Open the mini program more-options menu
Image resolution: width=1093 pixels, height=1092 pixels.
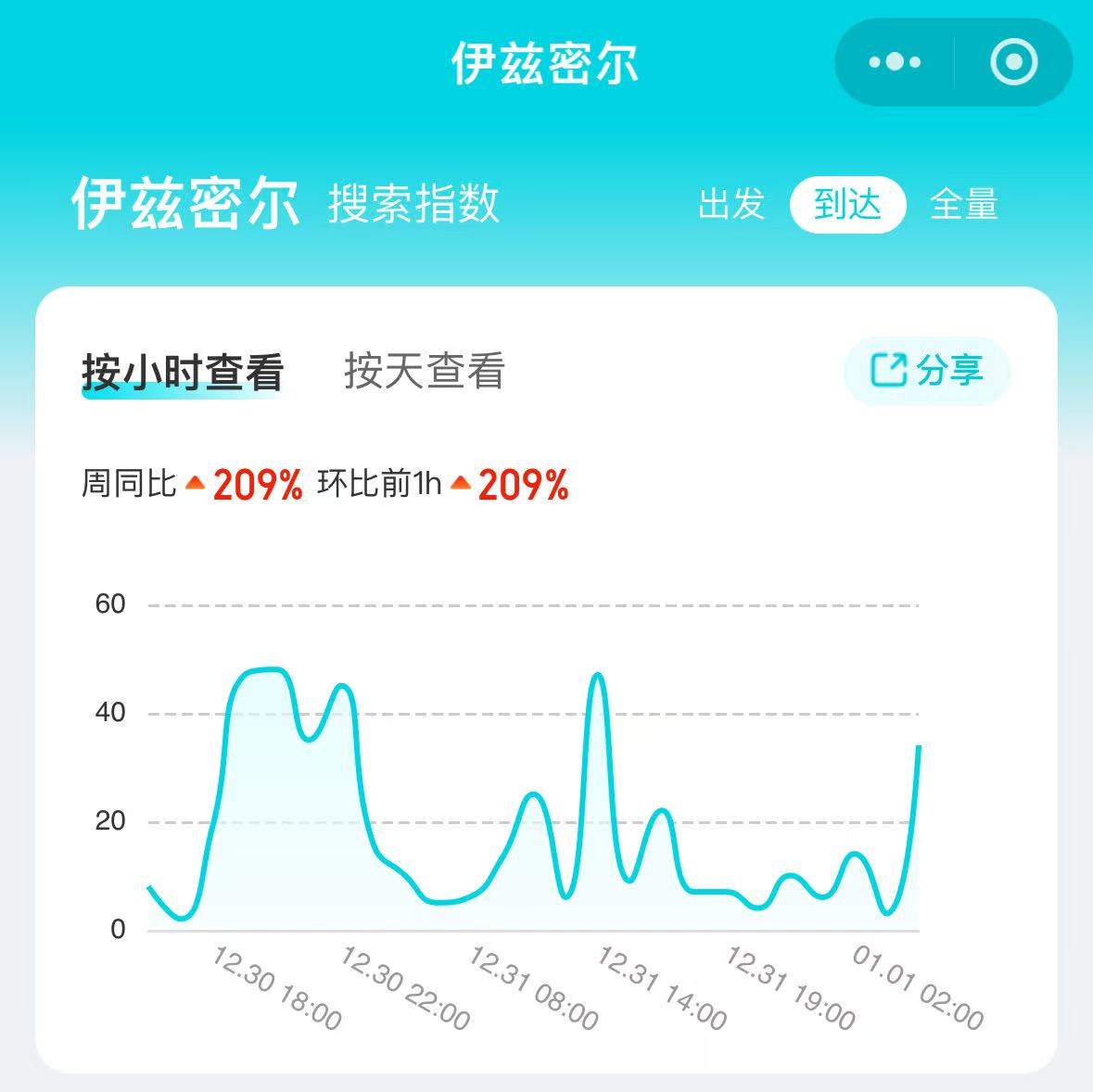tap(895, 63)
